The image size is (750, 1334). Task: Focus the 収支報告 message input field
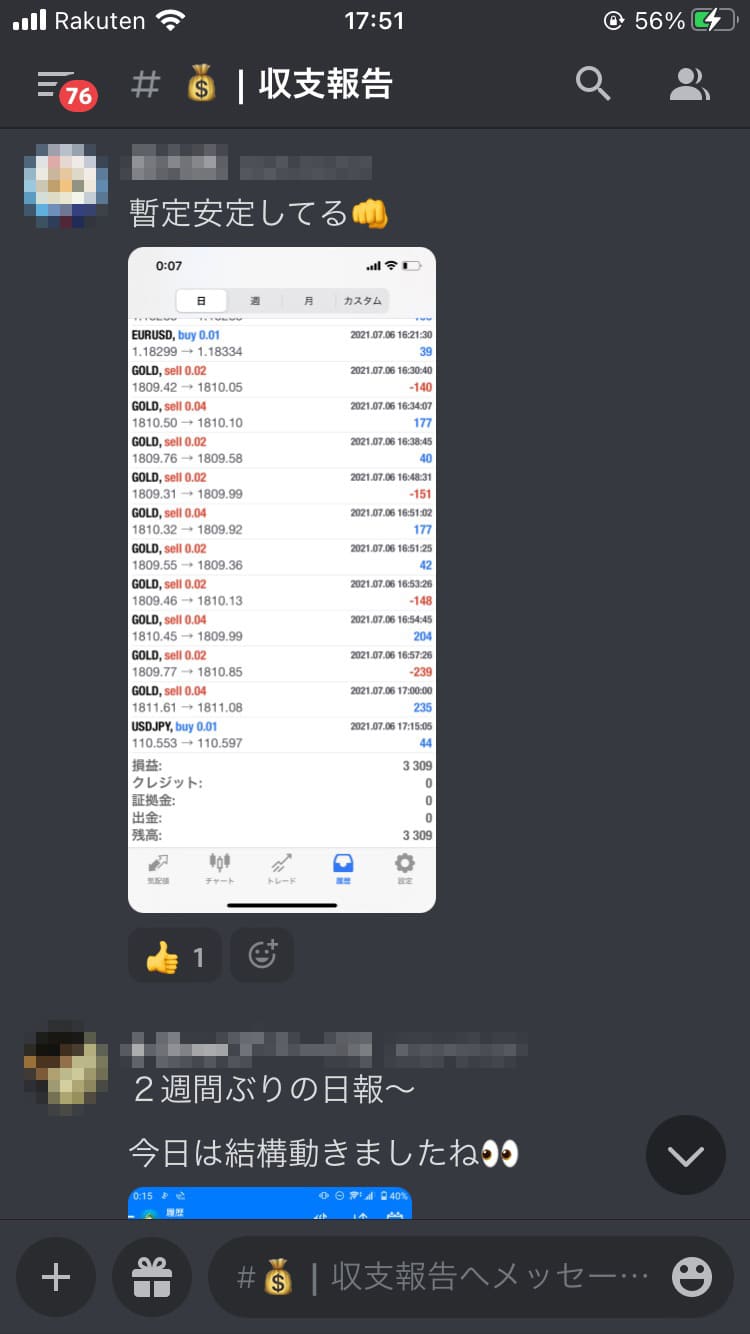pos(440,1277)
